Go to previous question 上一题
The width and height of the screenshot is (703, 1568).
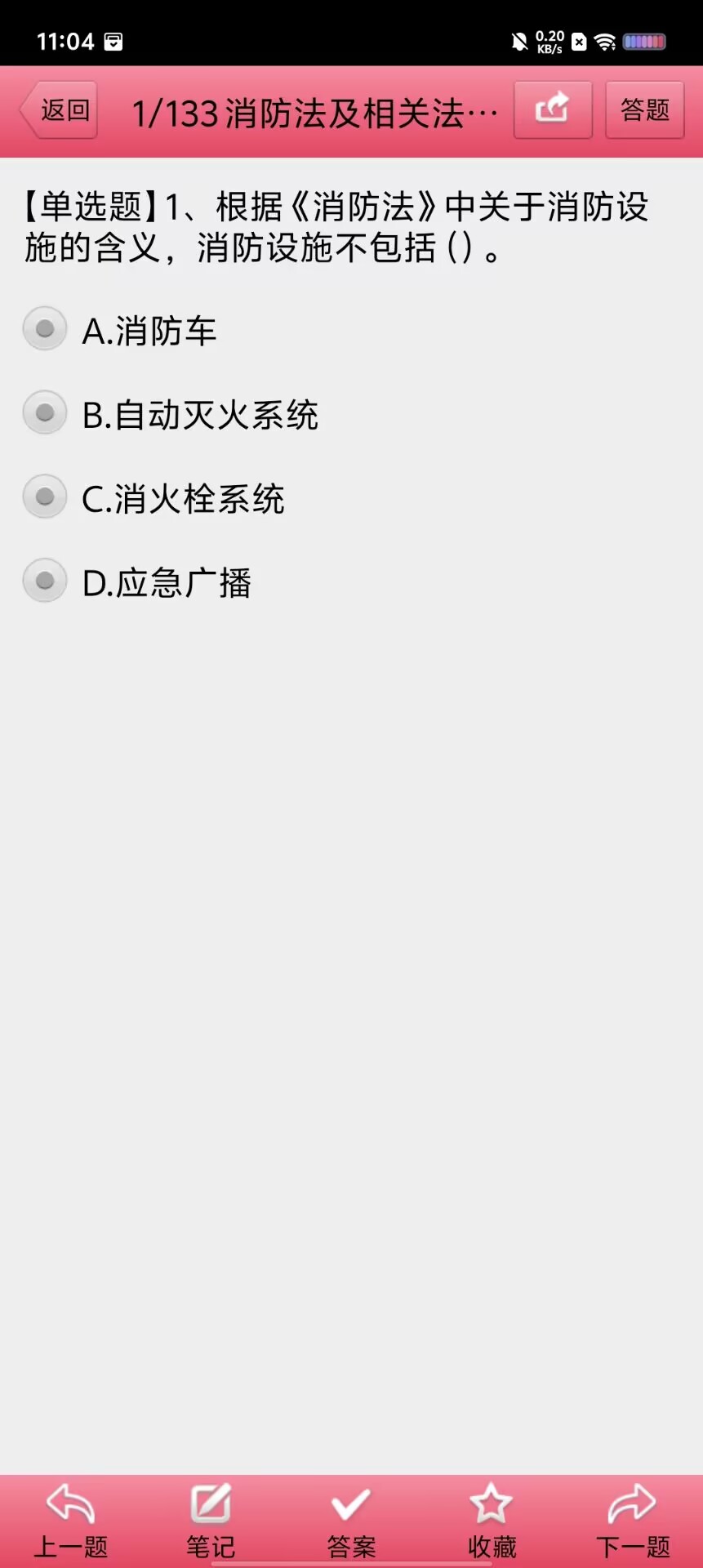pyautogui.click(x=71, y=1521)
